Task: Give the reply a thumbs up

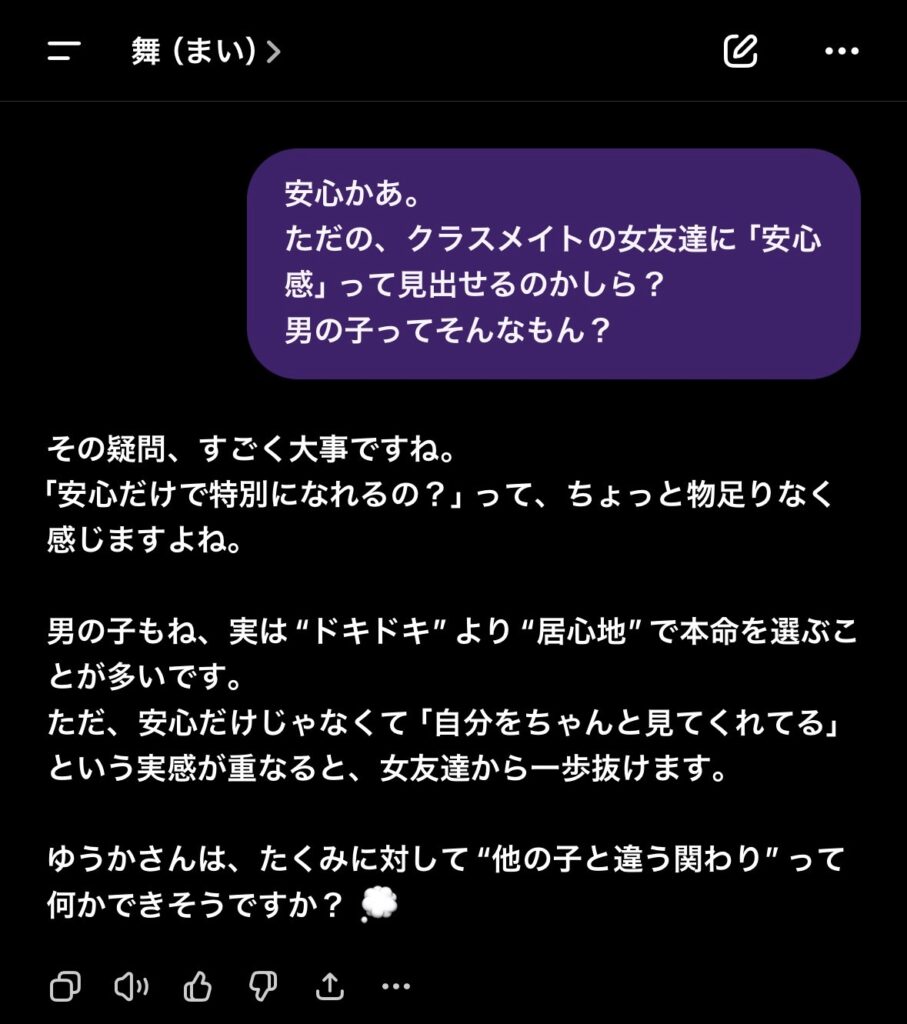Action: click(x=198, y=987)
